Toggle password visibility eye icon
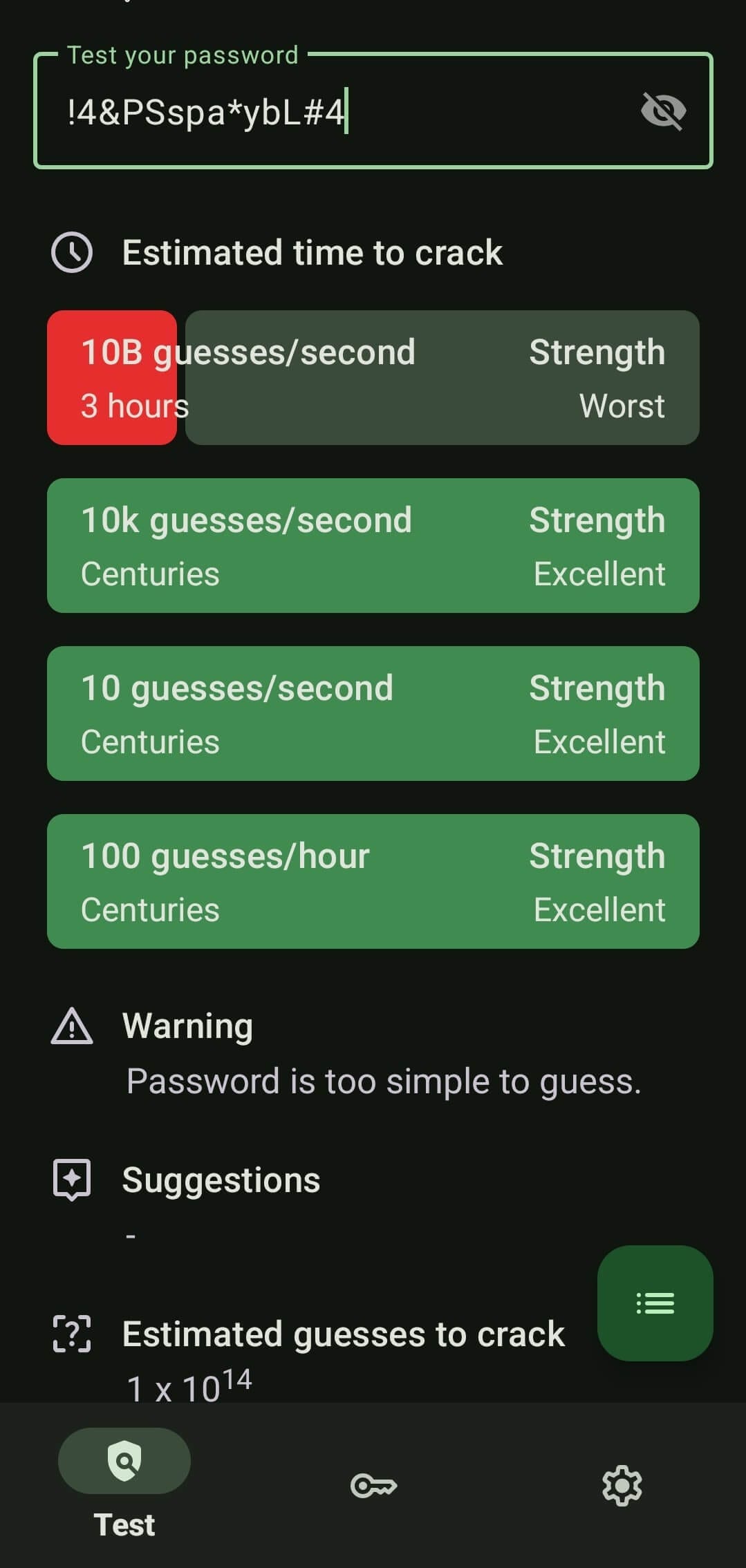746x1568 pixels. [x=663, y=111]
